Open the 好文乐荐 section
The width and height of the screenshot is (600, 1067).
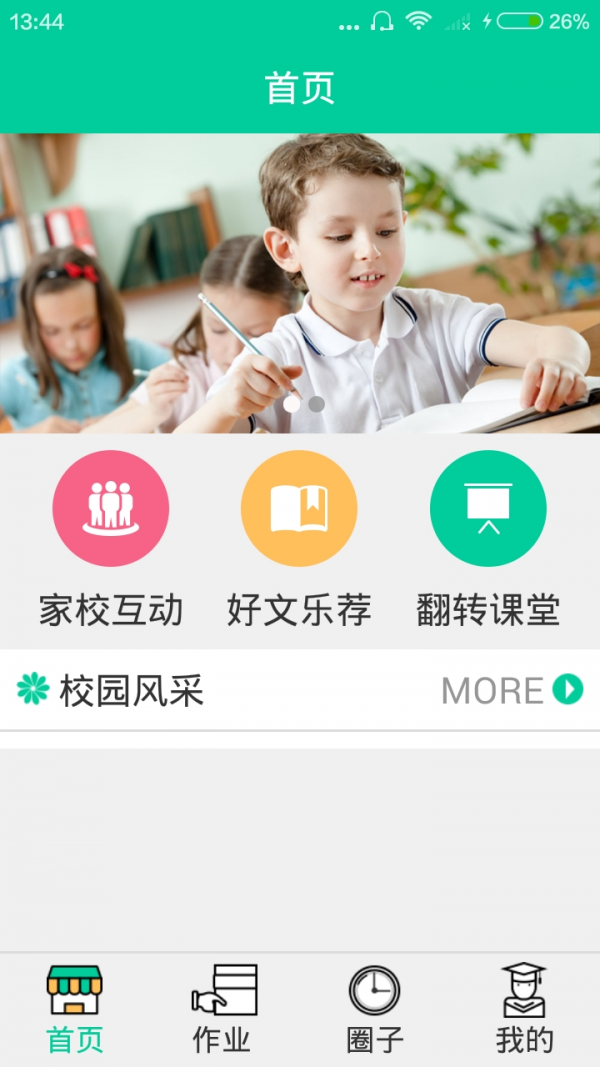coord(299,509)
